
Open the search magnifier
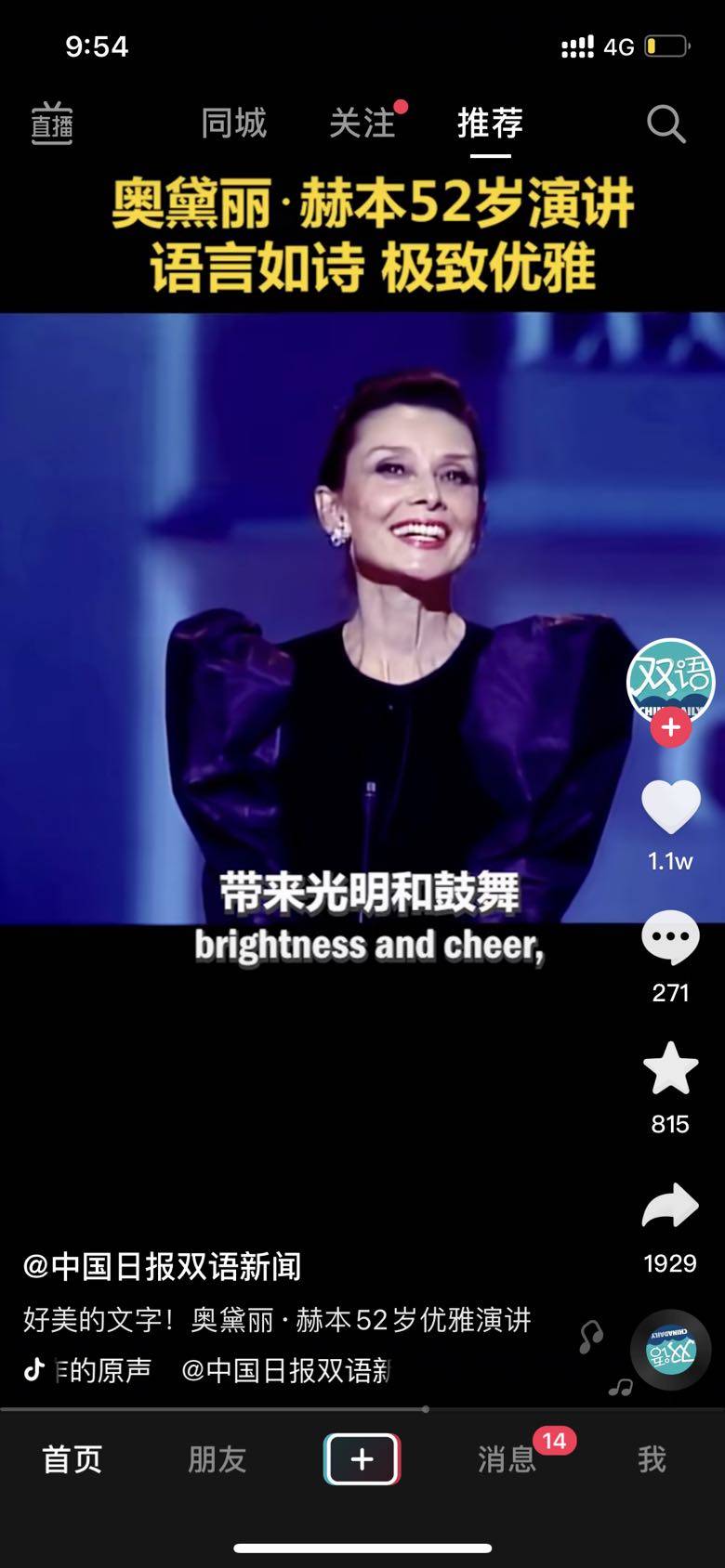tap(666, 124)
